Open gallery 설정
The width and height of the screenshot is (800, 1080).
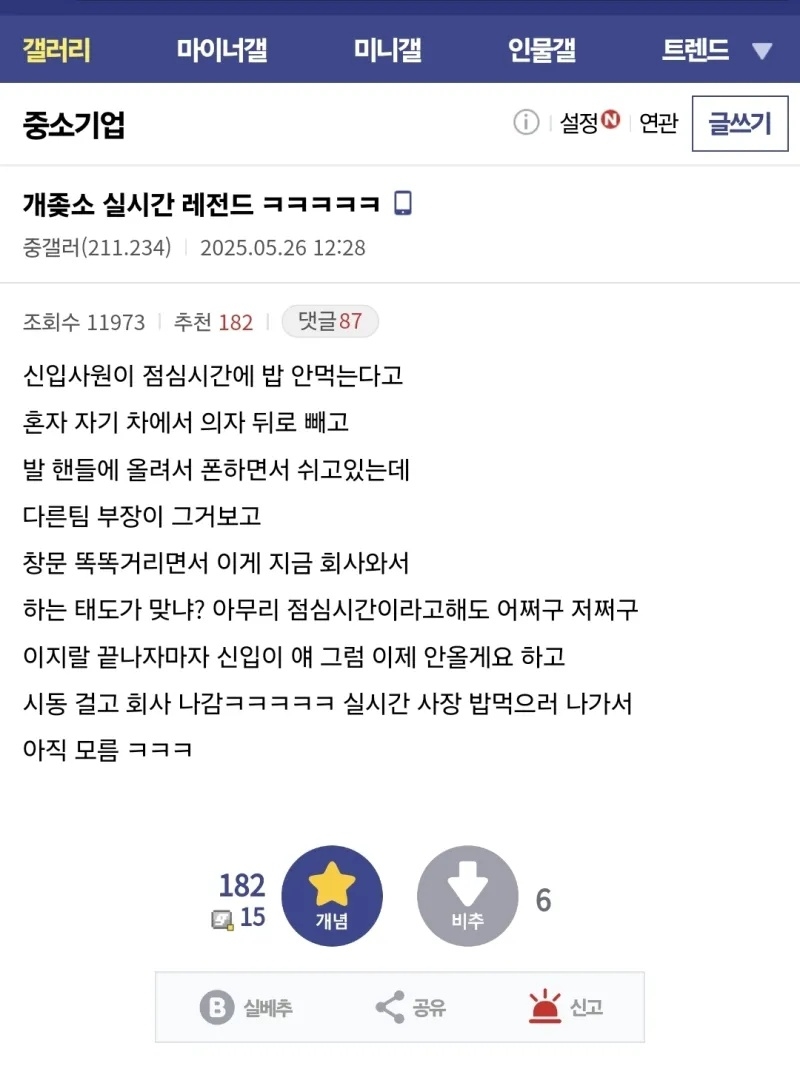tap(588, 123)
